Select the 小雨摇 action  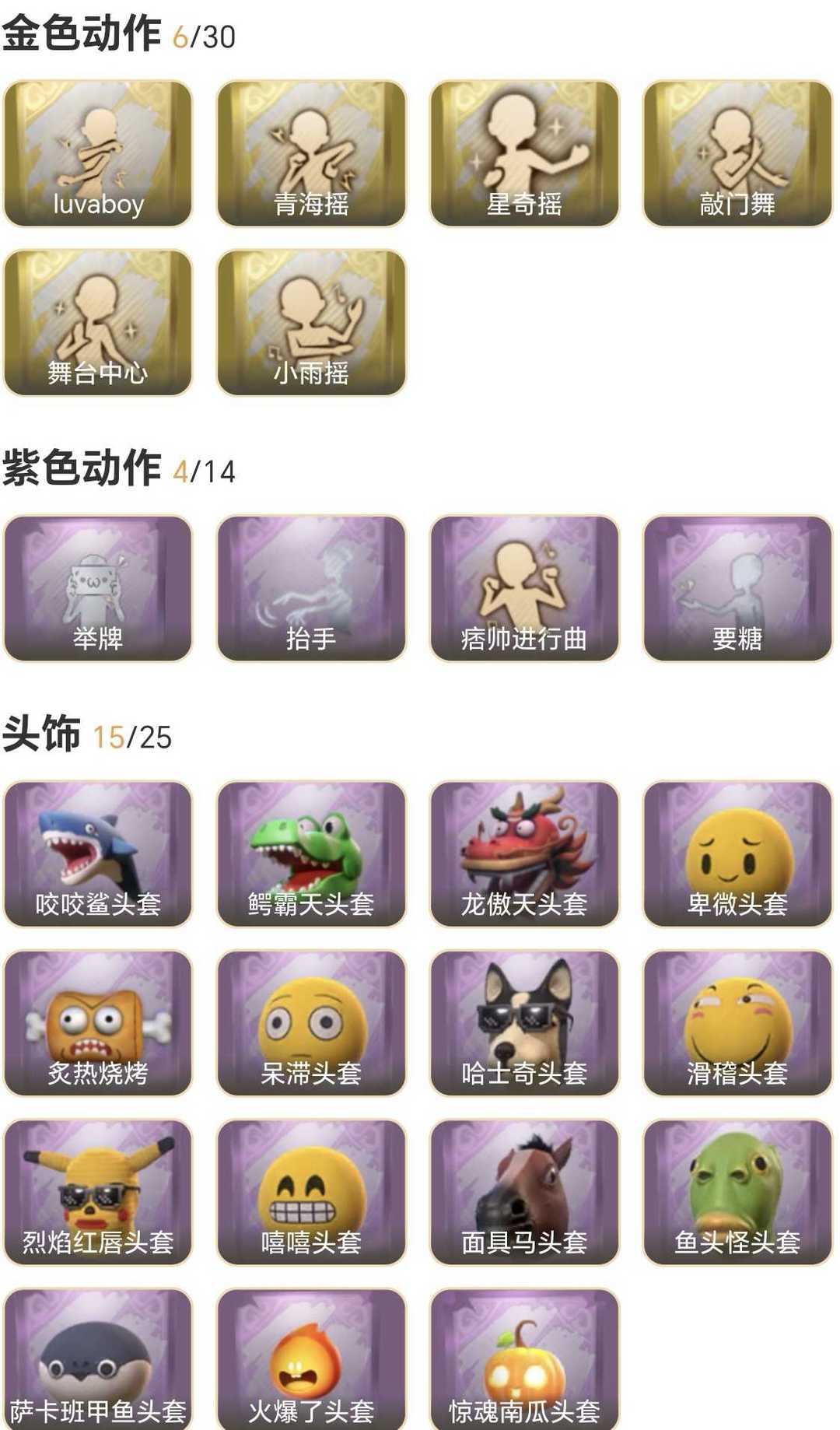click(311, 322)
